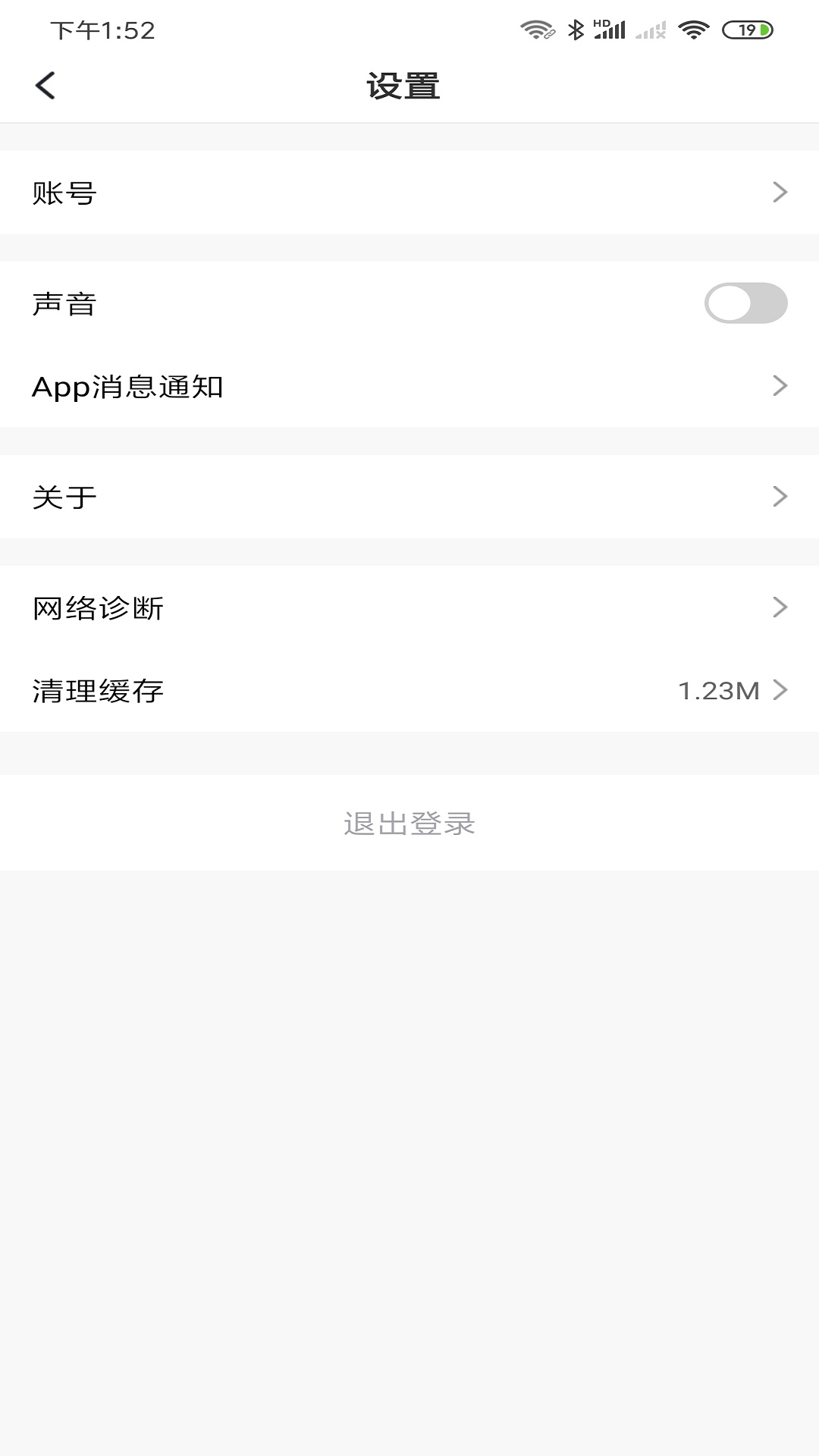Tap the battery indicator showing 19

pyautogui.click(x=747, y=29)
